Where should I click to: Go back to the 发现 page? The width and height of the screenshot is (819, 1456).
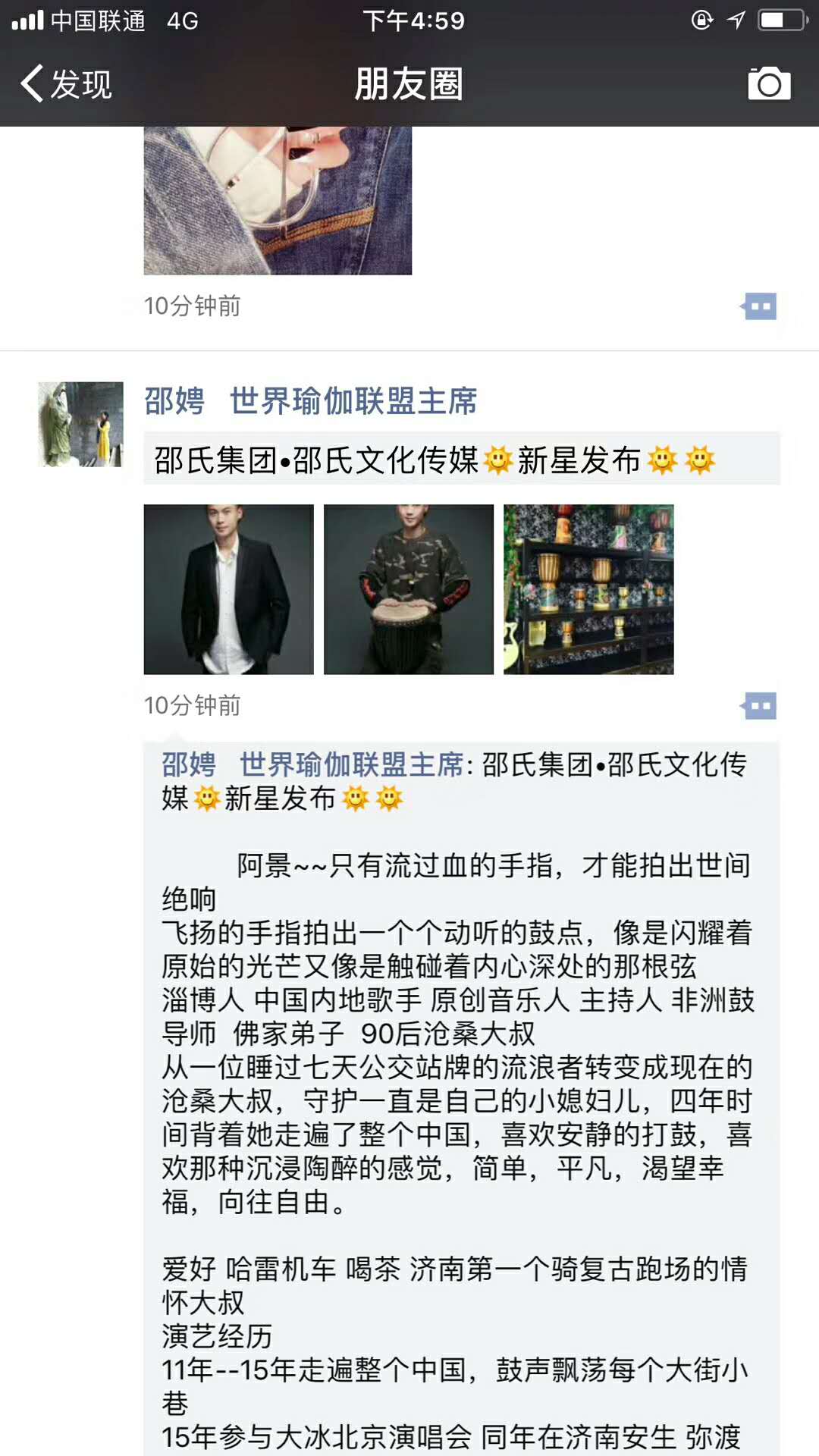click(x=67, y=83)
